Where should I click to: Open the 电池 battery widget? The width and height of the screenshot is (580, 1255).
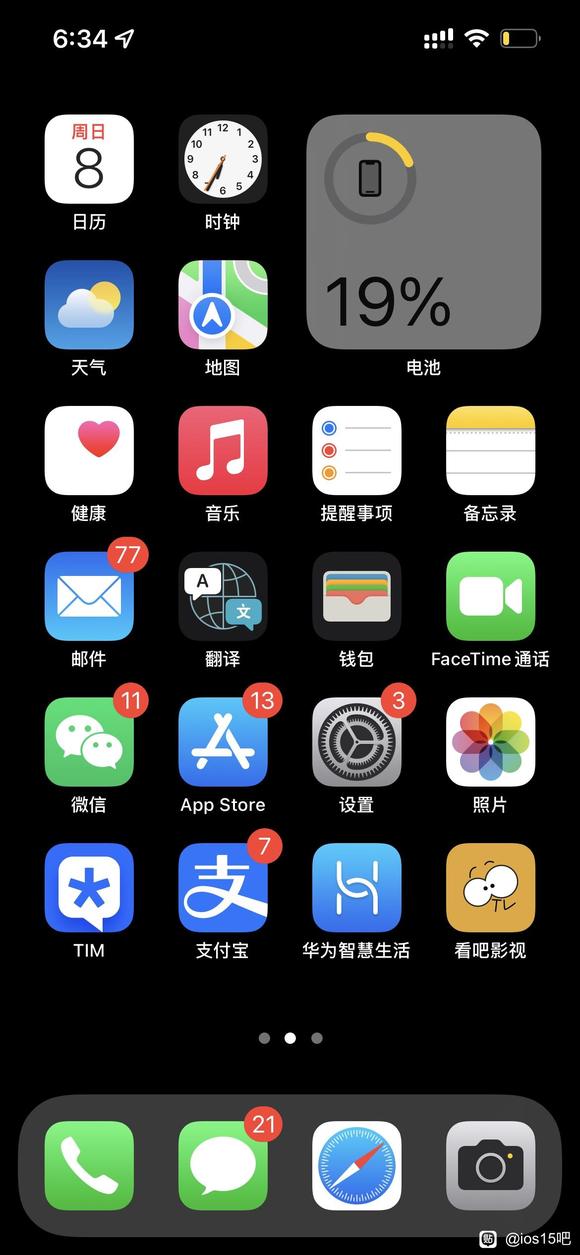[424, 232]
